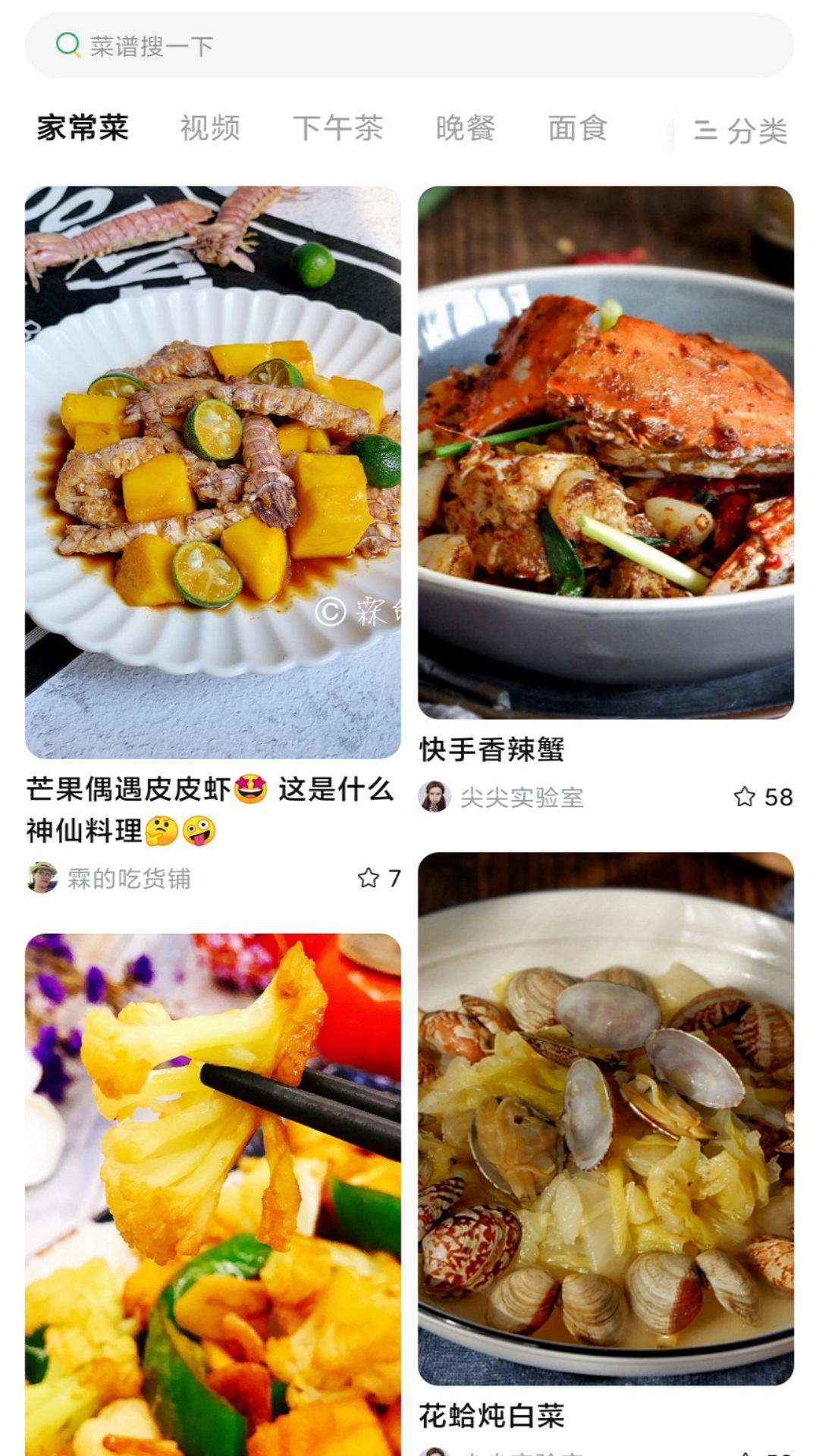Tap the 菜谱搜一下 search field

pyautogui.click(x=409, y=45)
